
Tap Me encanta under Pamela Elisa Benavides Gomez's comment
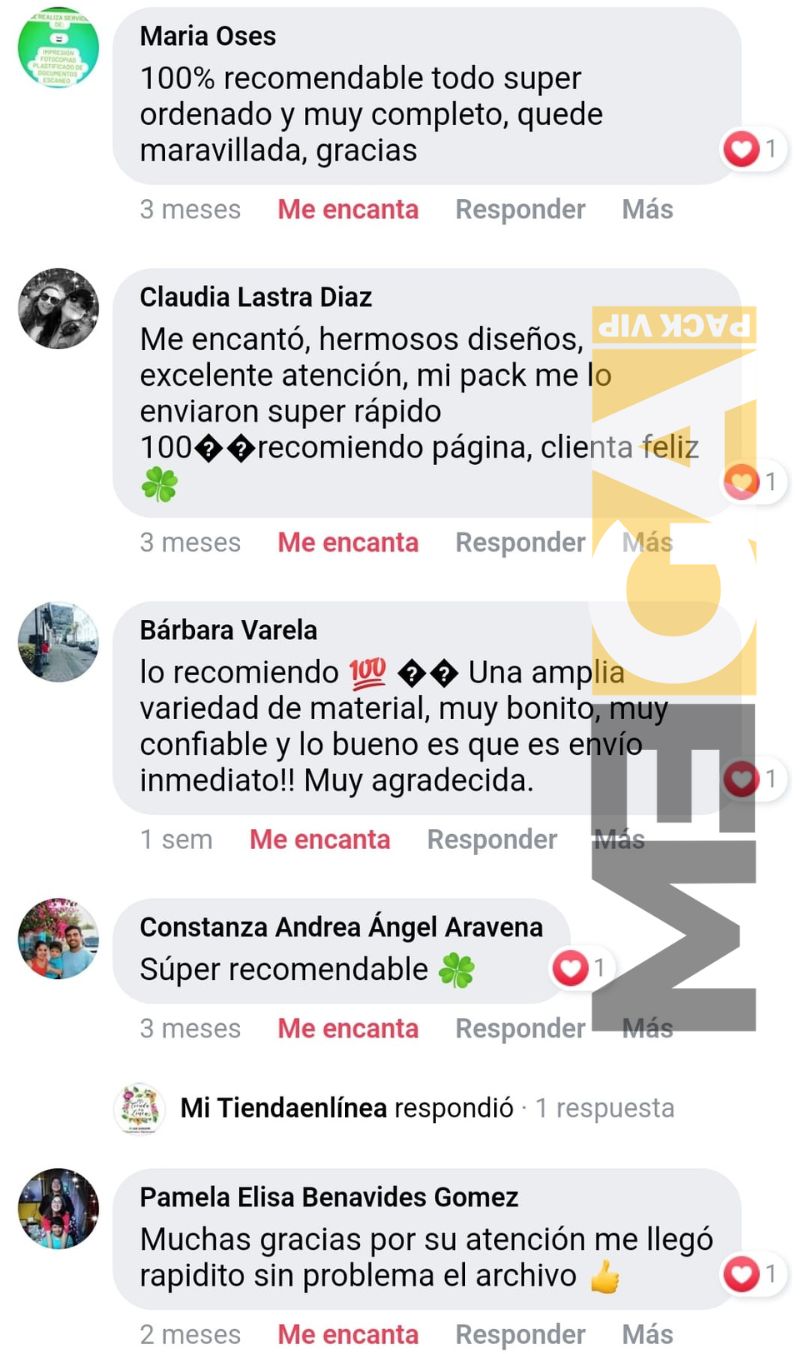pyautogui.click(x=348, y=1334)
